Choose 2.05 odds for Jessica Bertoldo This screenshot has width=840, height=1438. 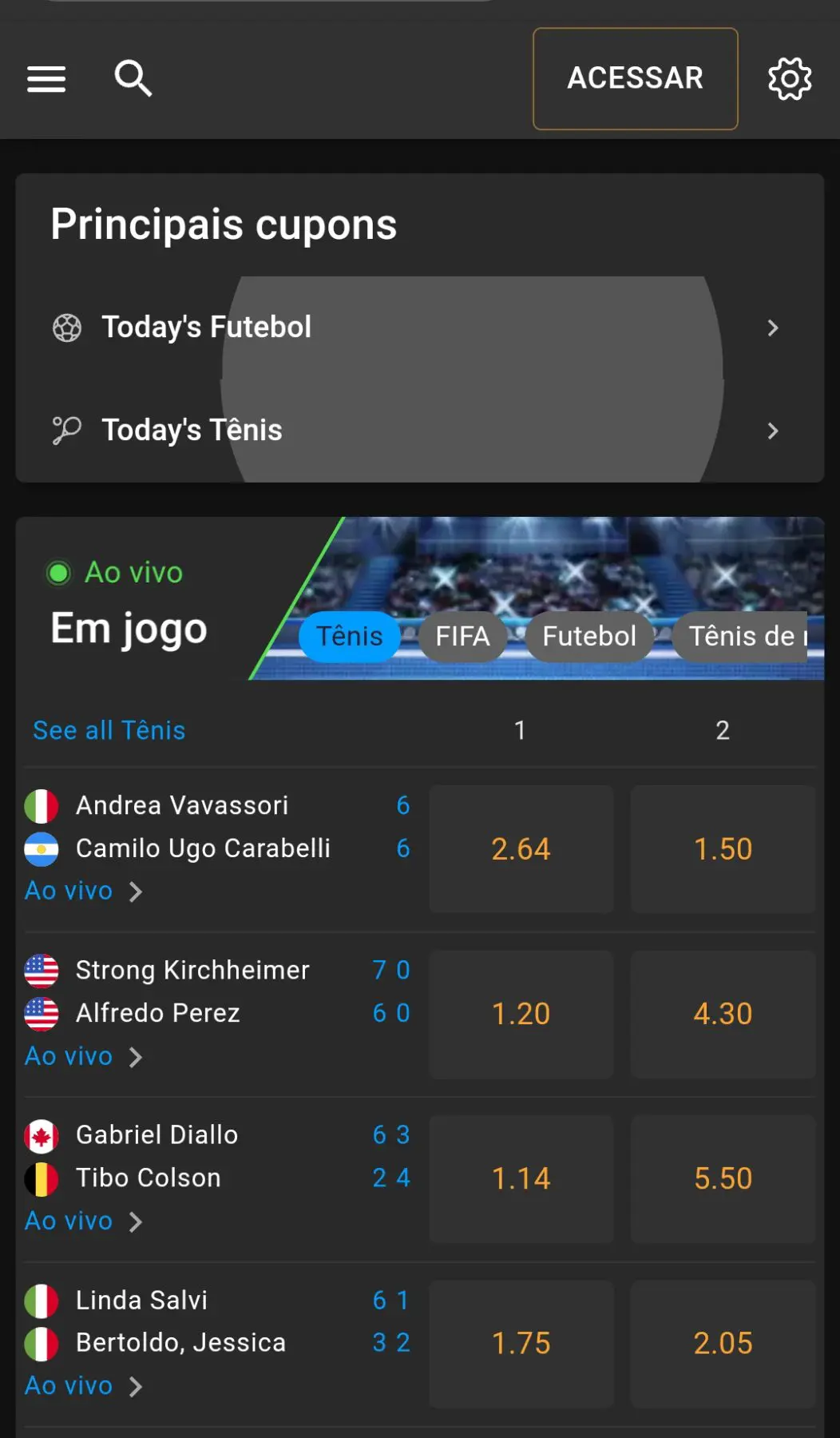coord(723,1344)
